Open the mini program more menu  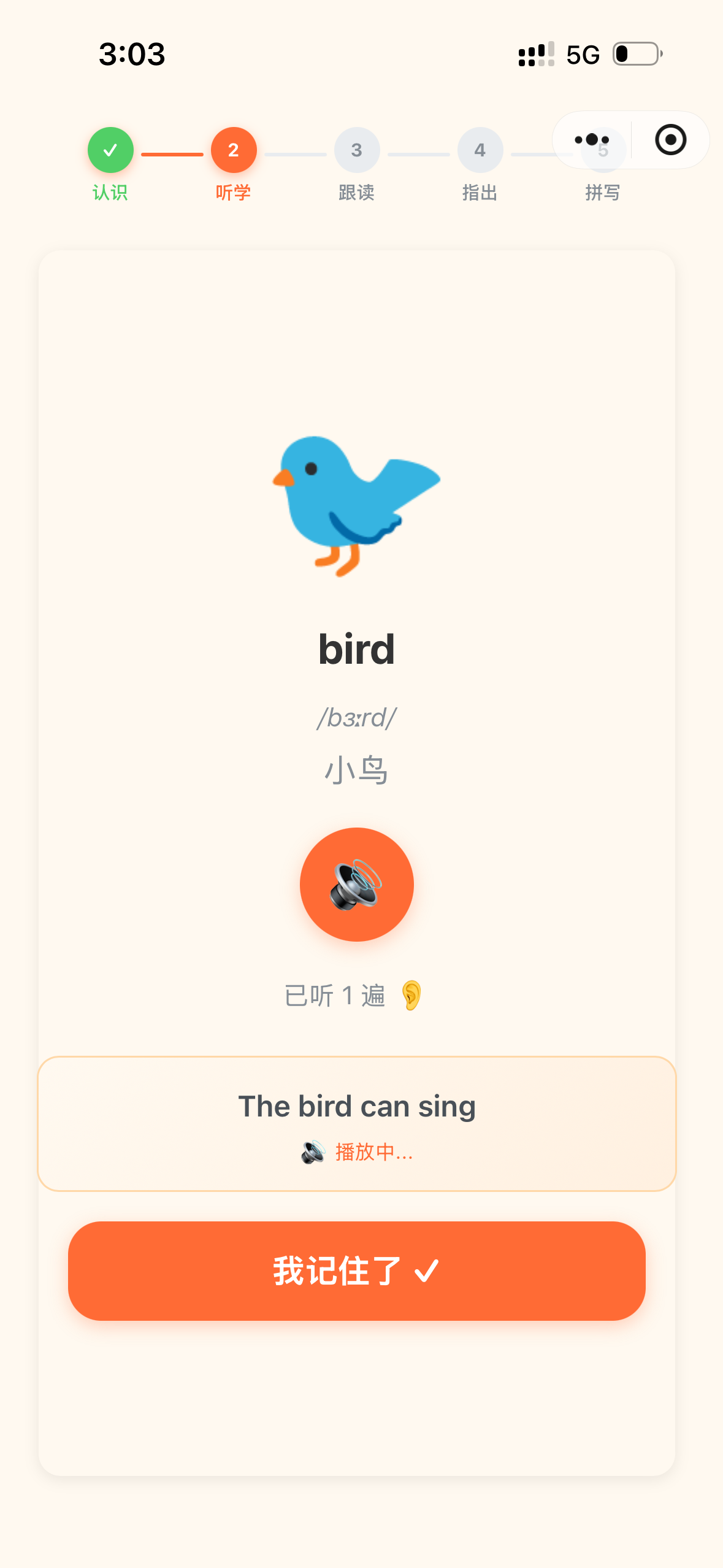coord(592,140)
